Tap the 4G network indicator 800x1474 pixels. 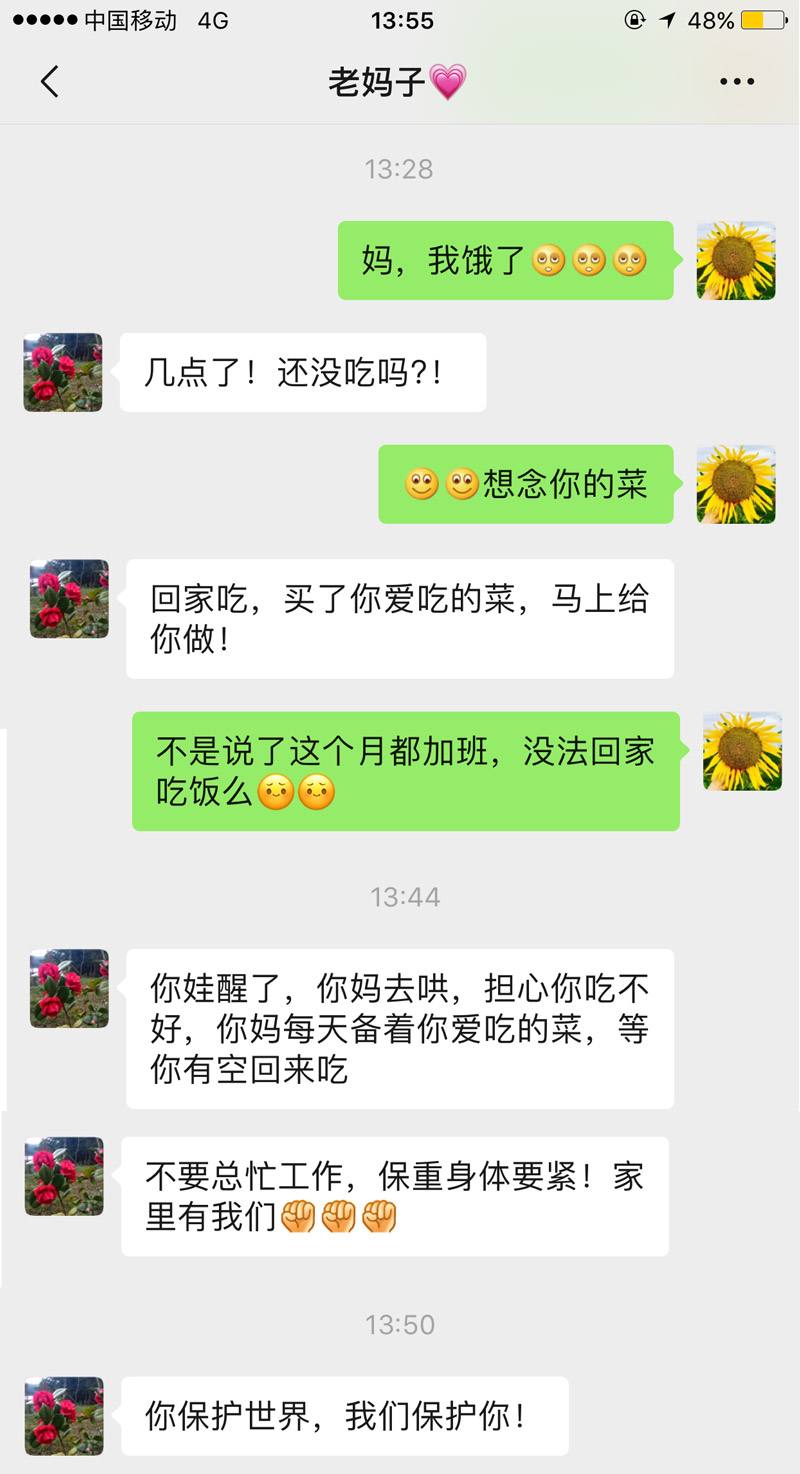207,17
